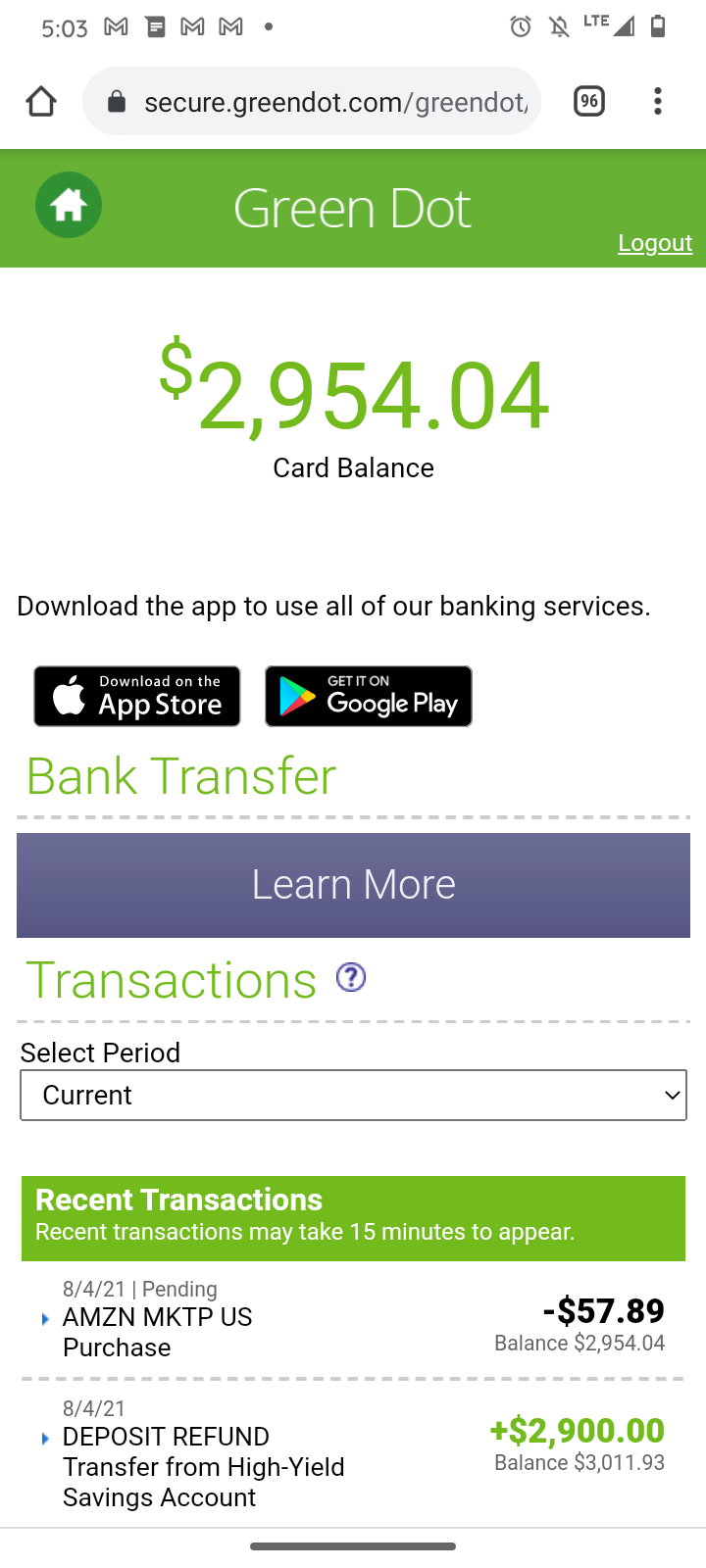This screenshot has width=706, height=1568.
Task: Open the browser tab switcher showing 96
Action: pyautogui.click(x=589, y=101)
